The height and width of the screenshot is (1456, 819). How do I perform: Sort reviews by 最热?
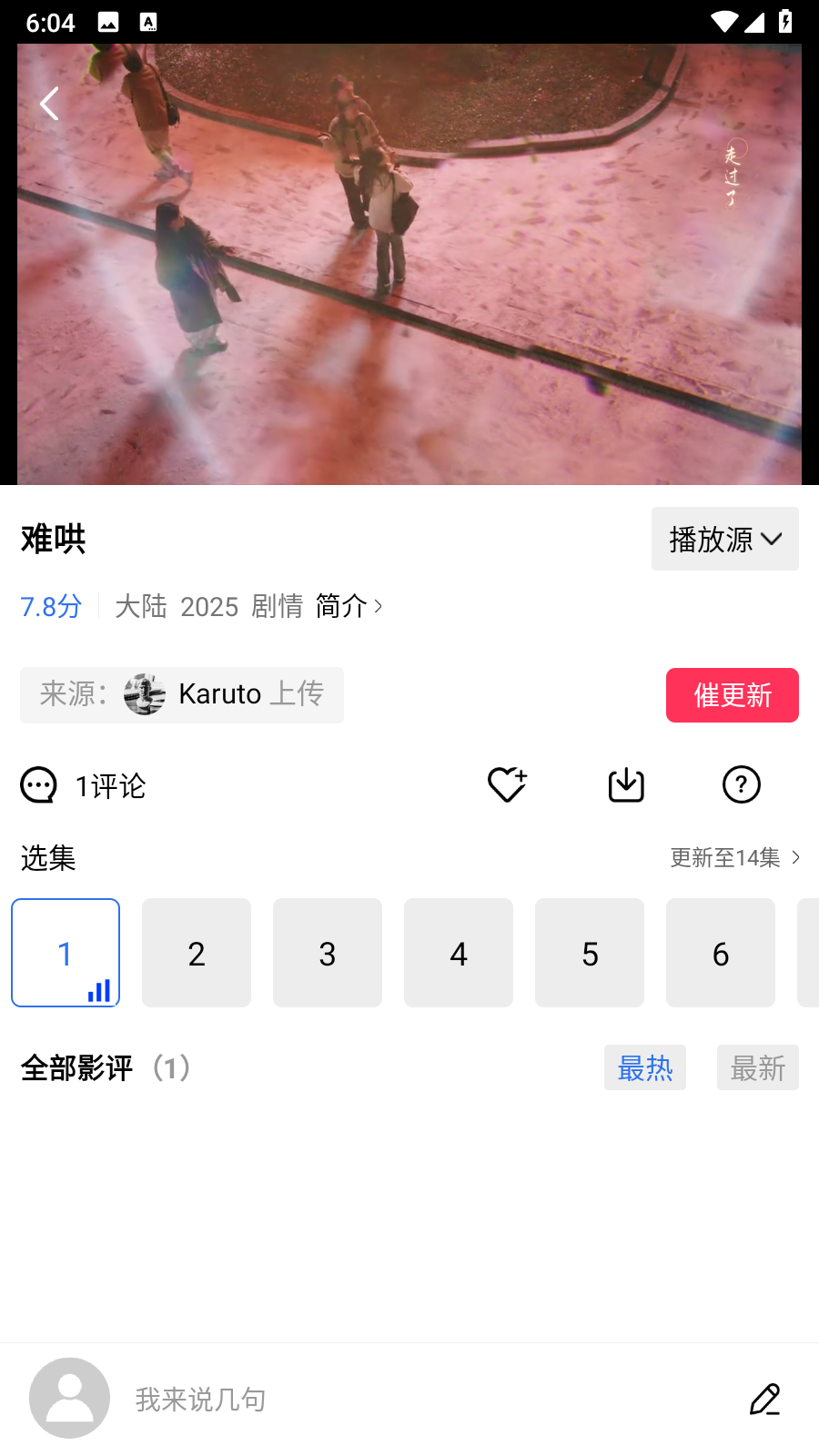point(644,1067)
